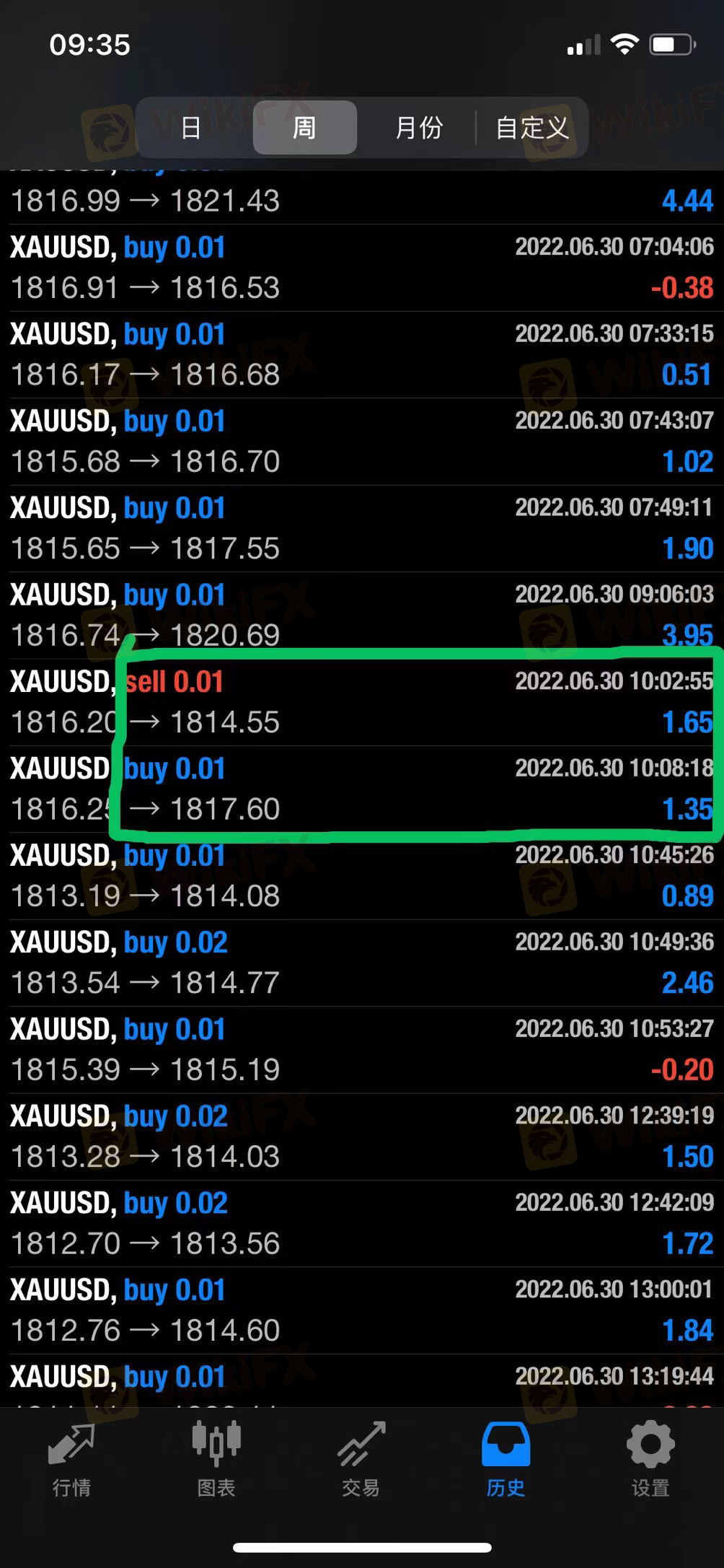
Task: Select the 历史 history tab
Action: [x=506, y=1459]
